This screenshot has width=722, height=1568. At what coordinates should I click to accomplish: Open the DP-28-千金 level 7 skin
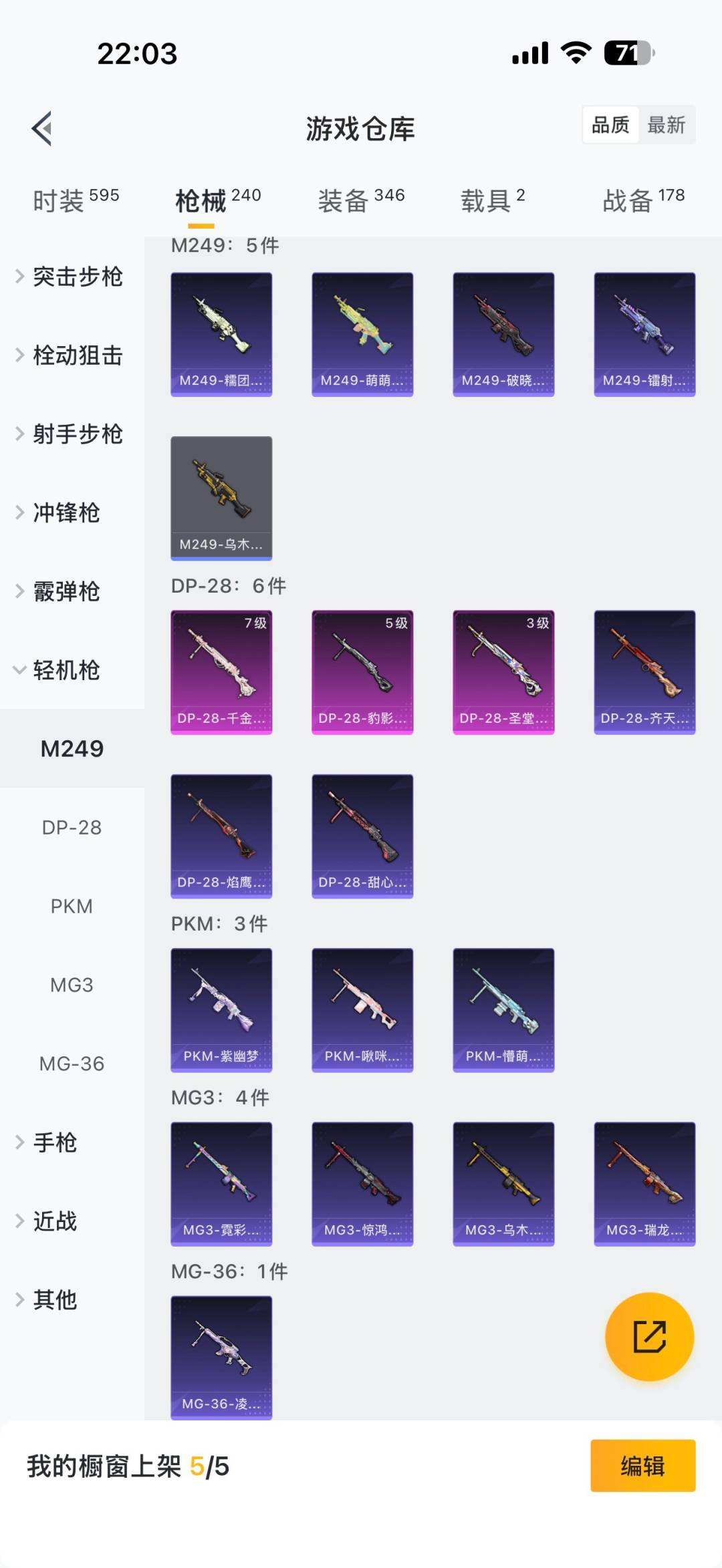point(221,672)
